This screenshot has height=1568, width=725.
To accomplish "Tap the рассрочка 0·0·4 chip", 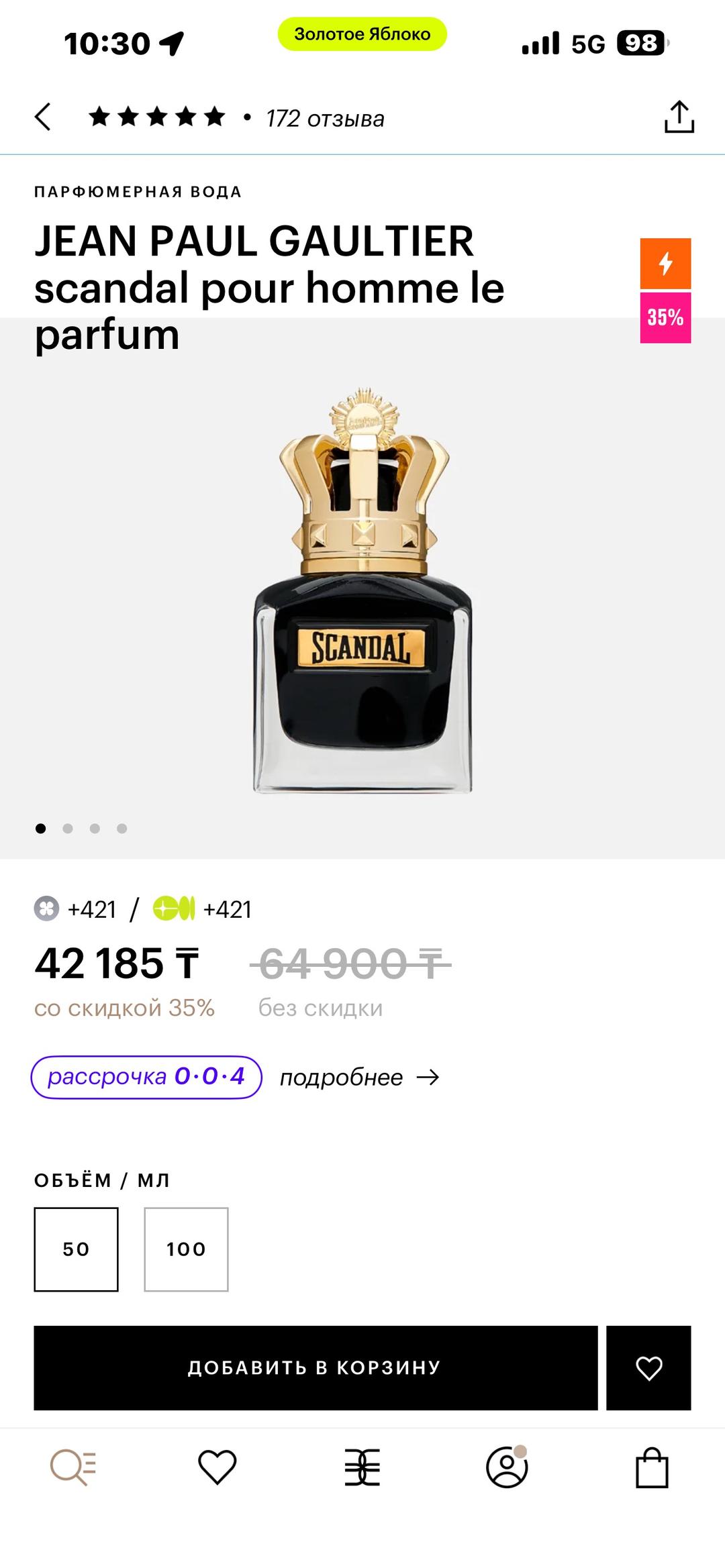I will pos(146,1077).
